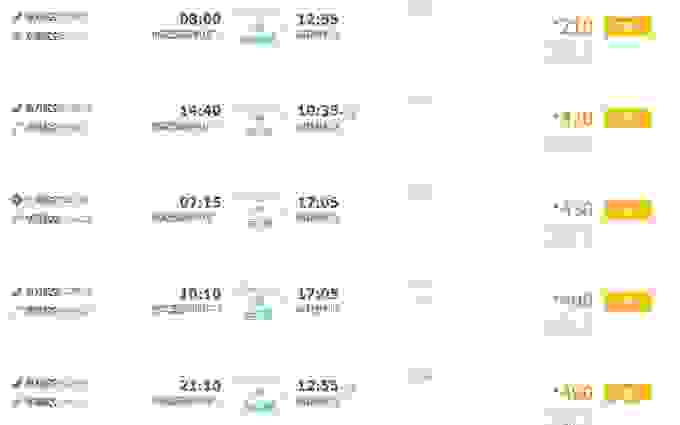This screenshot has height=425, width=680.
Task: Tap the orange button for the 10:10 flight
Action: [628, 301]
